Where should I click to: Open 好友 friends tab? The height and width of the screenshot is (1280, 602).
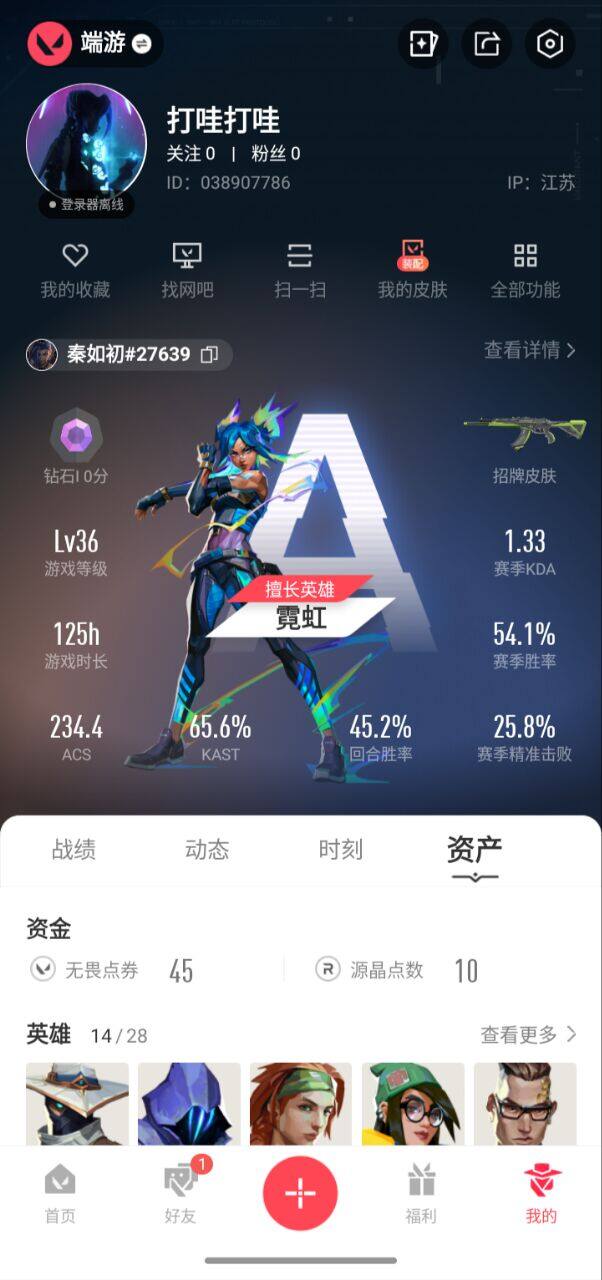(180, 1193)
